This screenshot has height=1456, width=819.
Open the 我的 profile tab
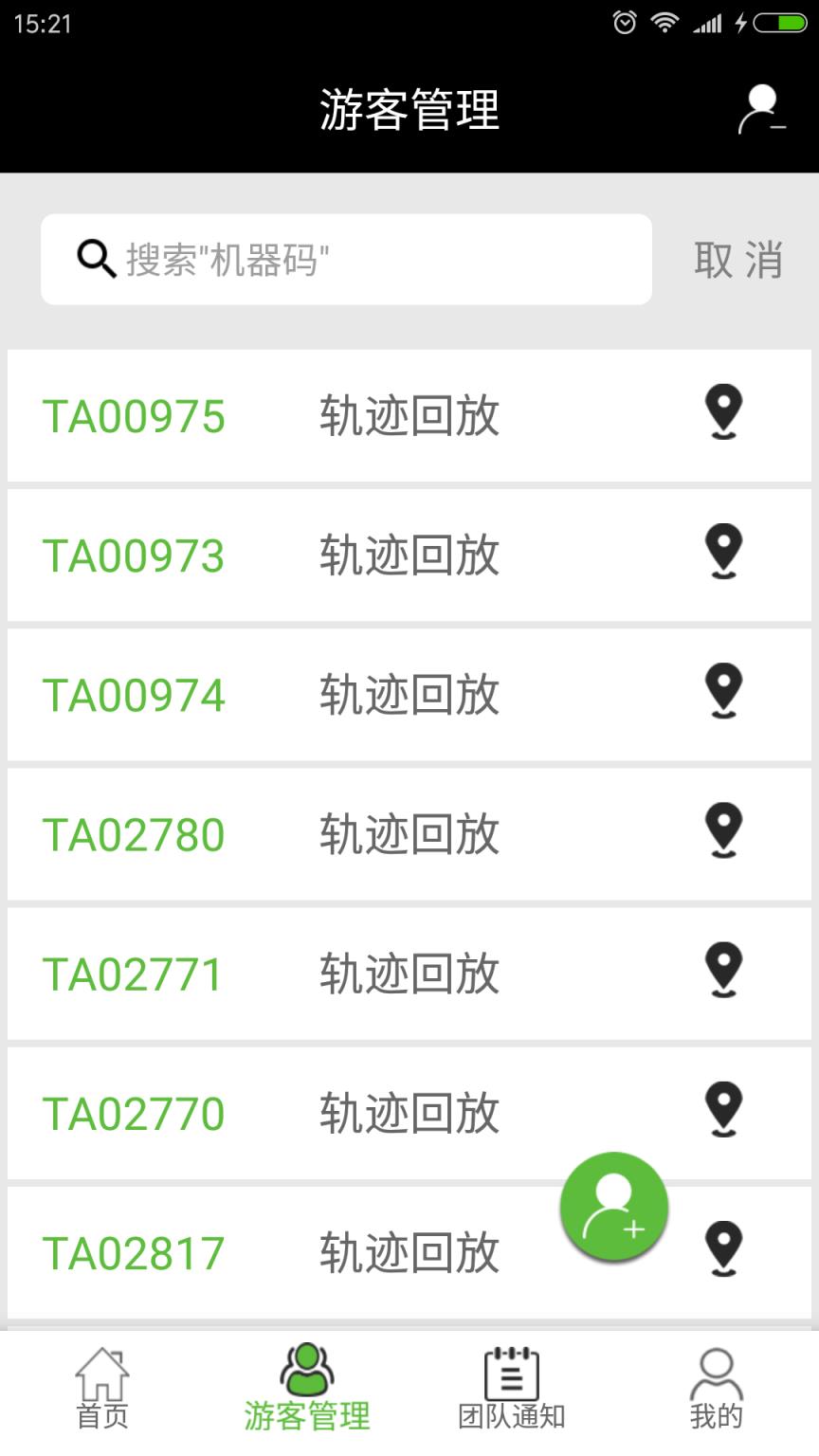pos(717,1390)
